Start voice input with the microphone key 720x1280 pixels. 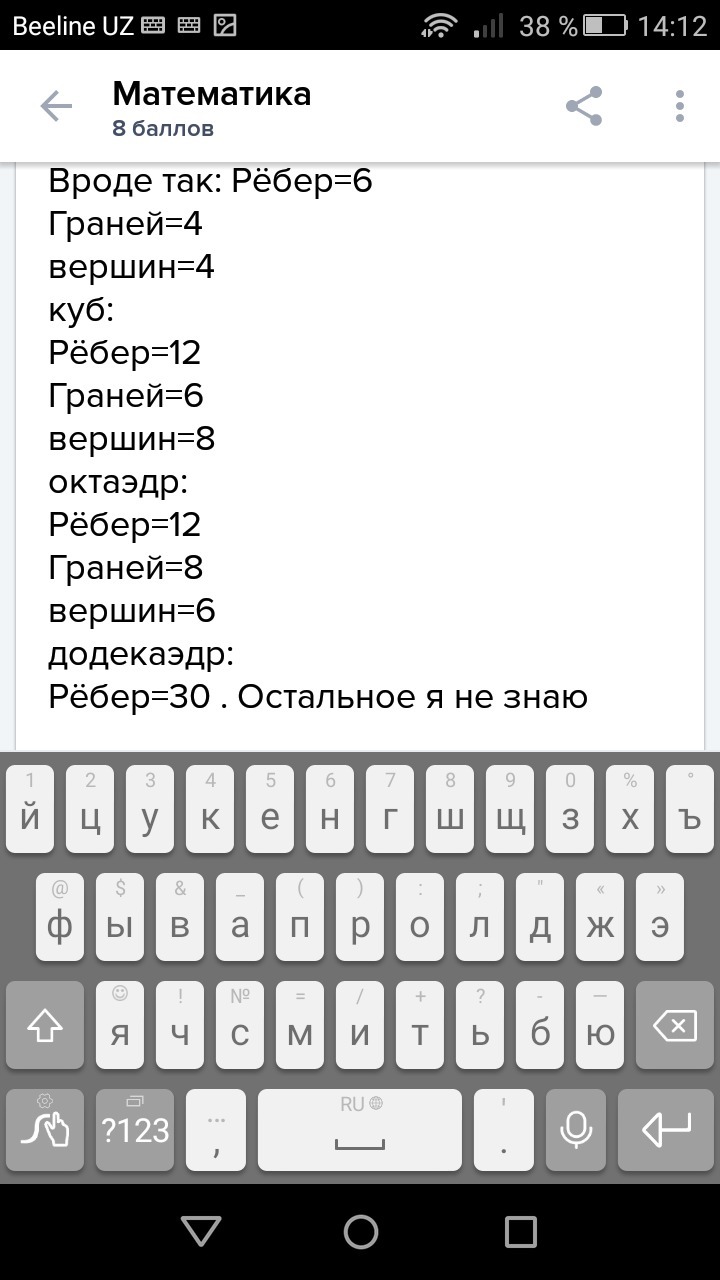tap(575, 1130)
